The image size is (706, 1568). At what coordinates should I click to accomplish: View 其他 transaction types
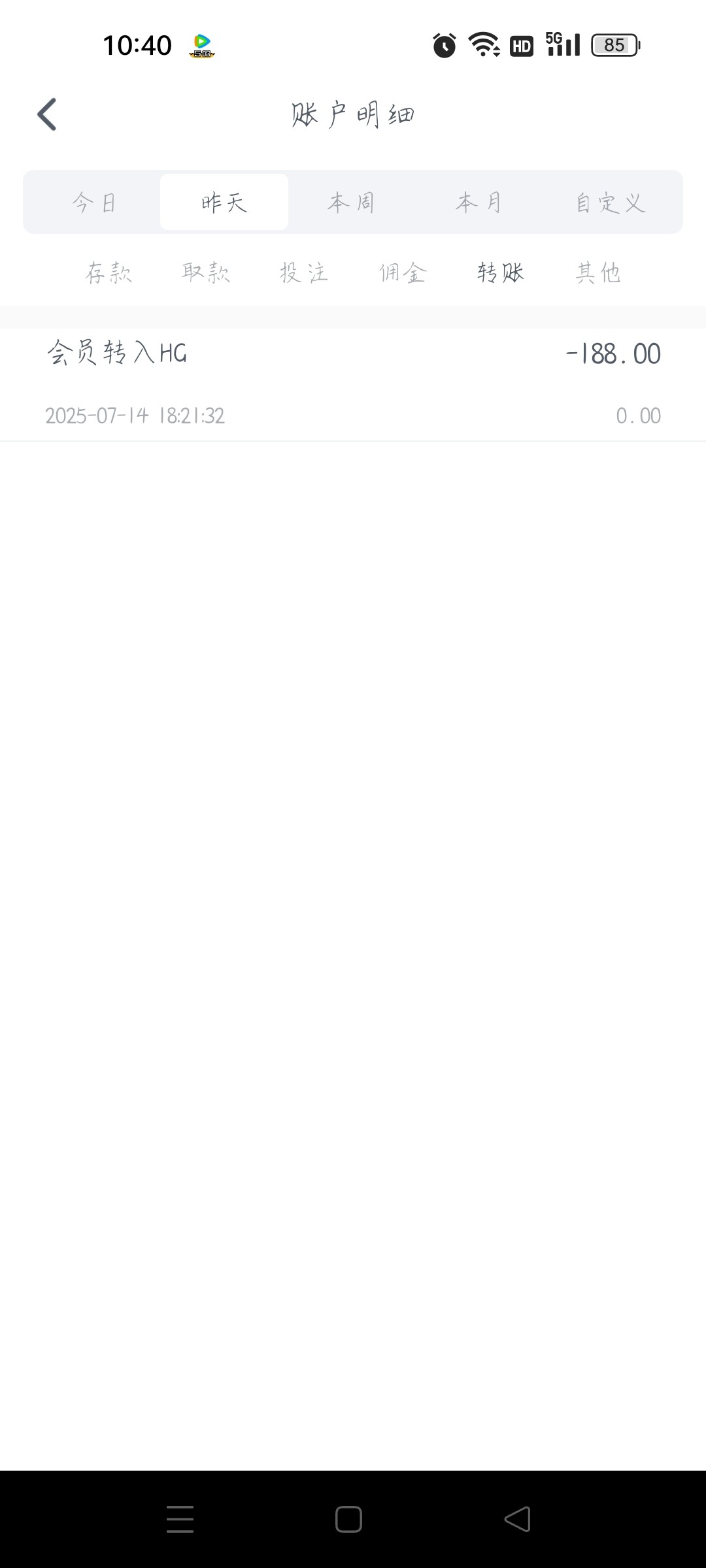(x=598, y=272)
